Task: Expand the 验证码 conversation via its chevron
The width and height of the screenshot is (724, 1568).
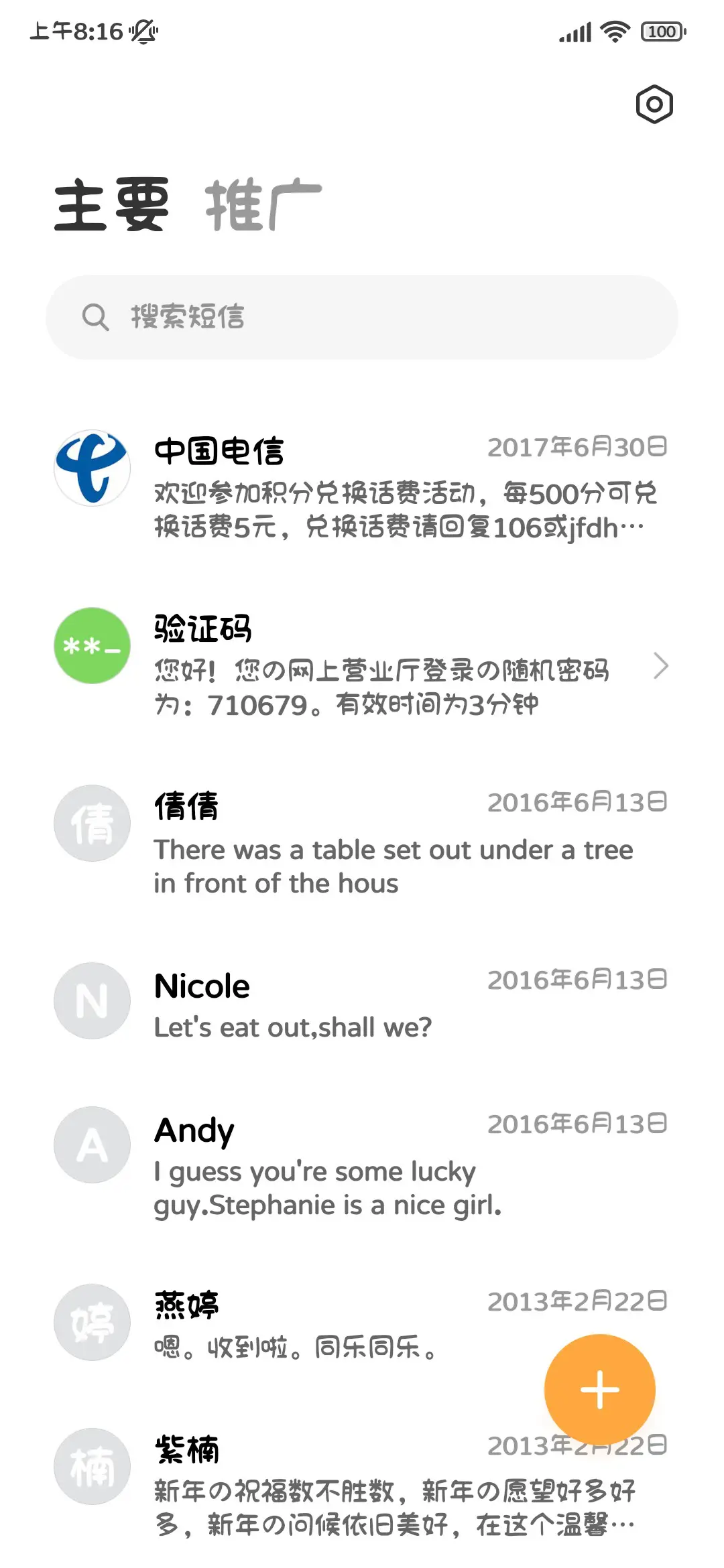Action: click(x=661, y=667)
